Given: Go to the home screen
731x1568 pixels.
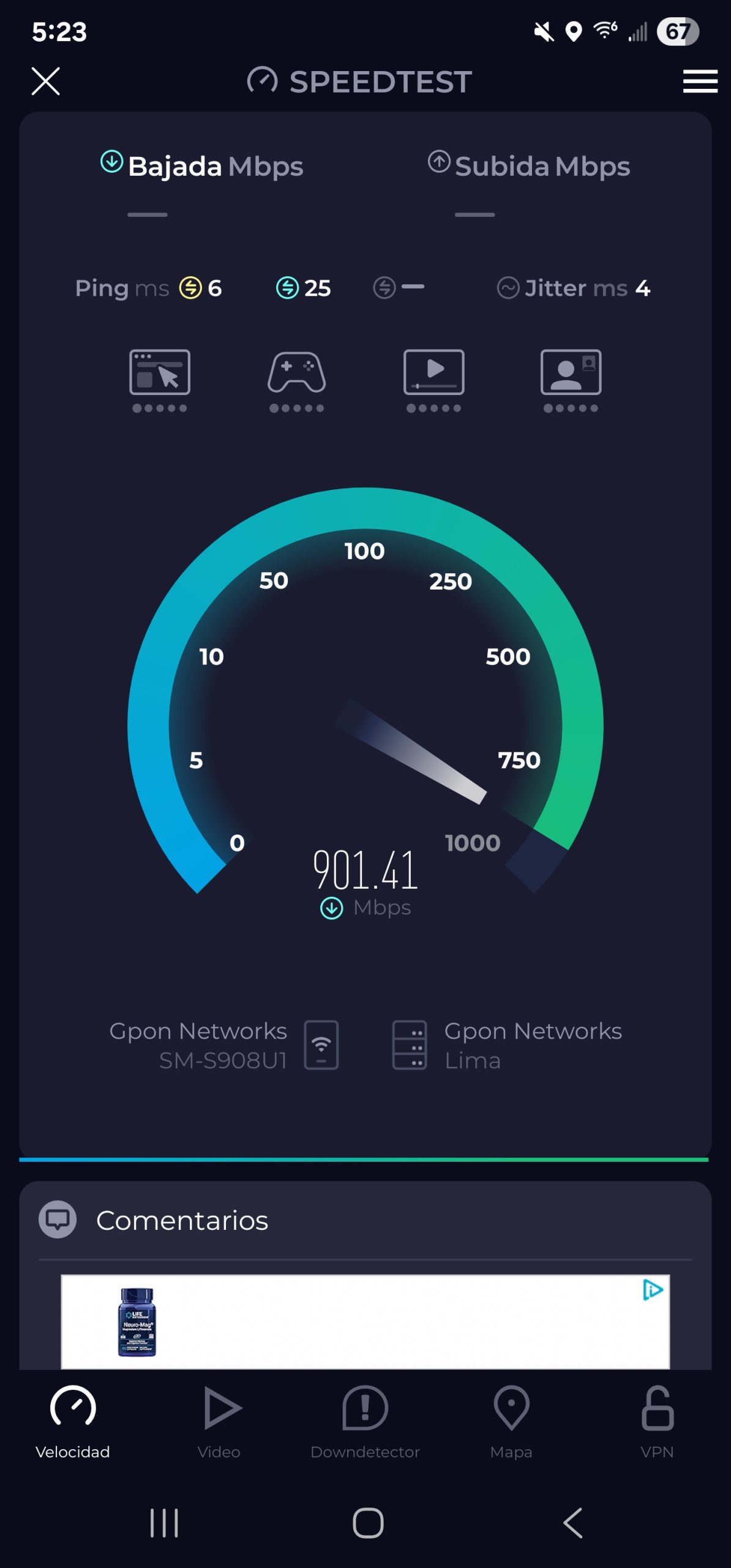Looking at the screenshot, I should (368, 1523).
